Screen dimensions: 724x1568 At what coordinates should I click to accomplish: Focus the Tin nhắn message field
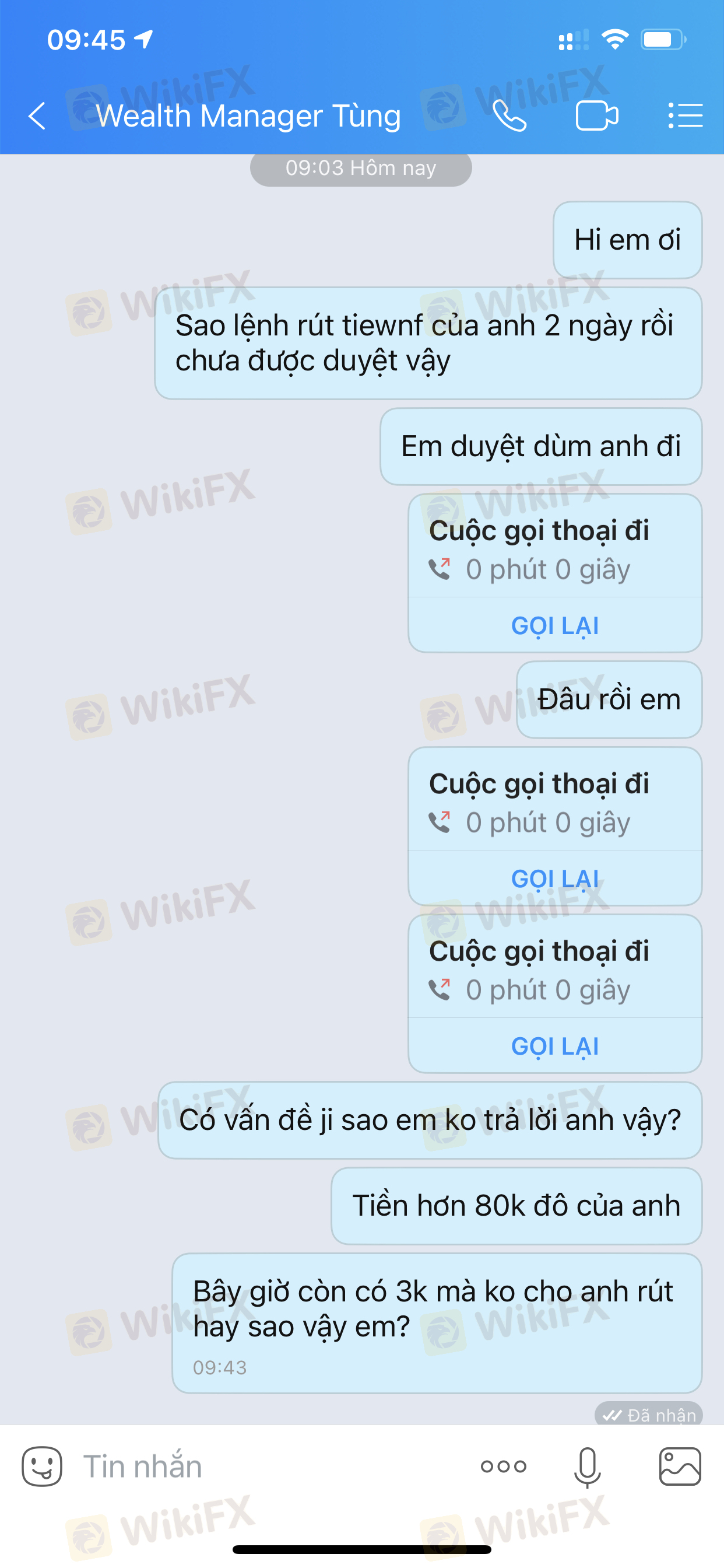pos(268,1466)
